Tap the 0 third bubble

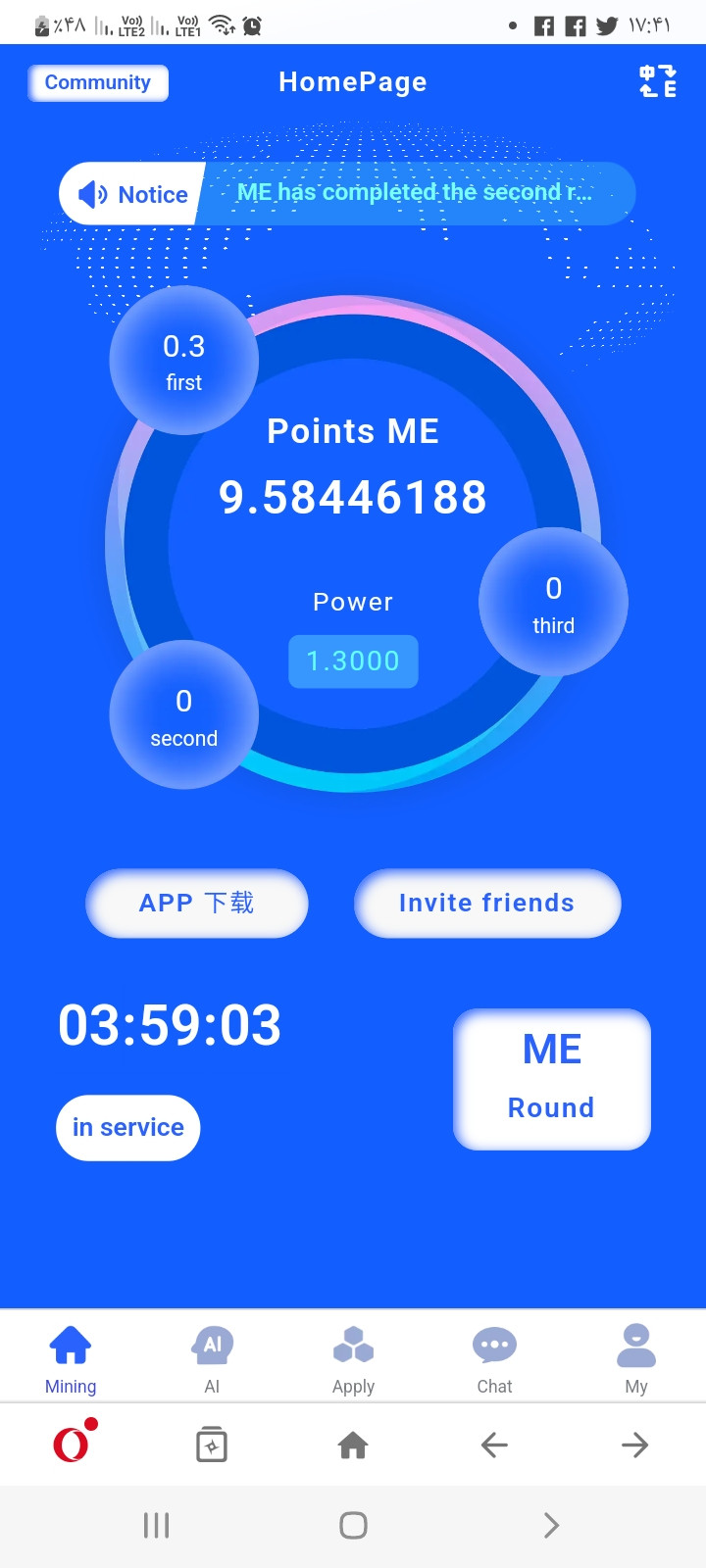tap(553, 603)
